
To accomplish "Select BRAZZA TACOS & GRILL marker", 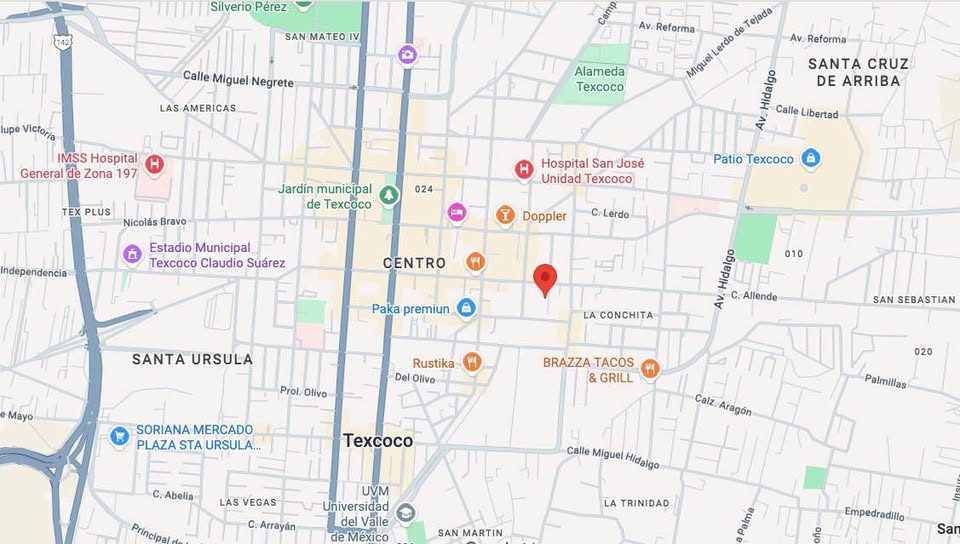I will tap(650, 369).
